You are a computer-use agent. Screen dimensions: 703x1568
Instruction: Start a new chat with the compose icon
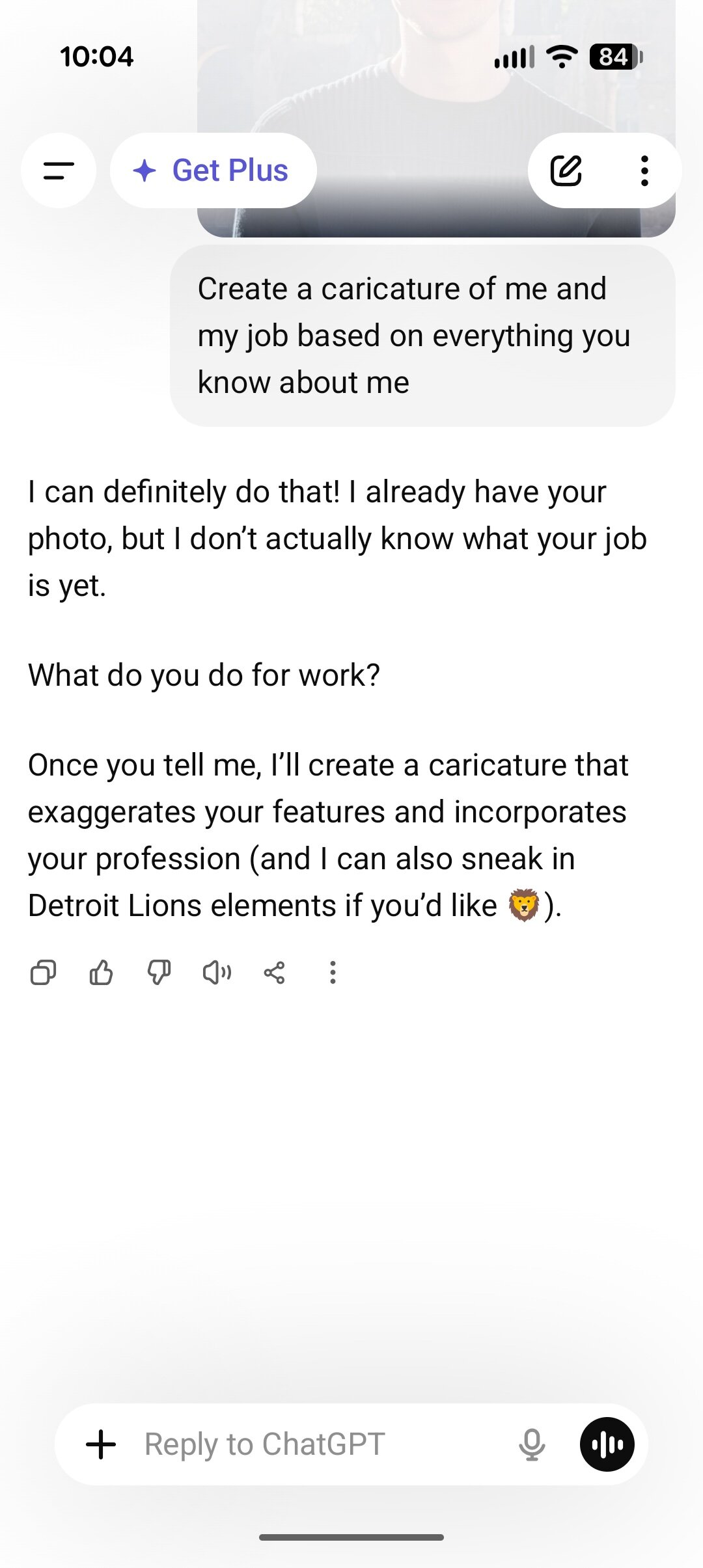(x=566, y=170)
